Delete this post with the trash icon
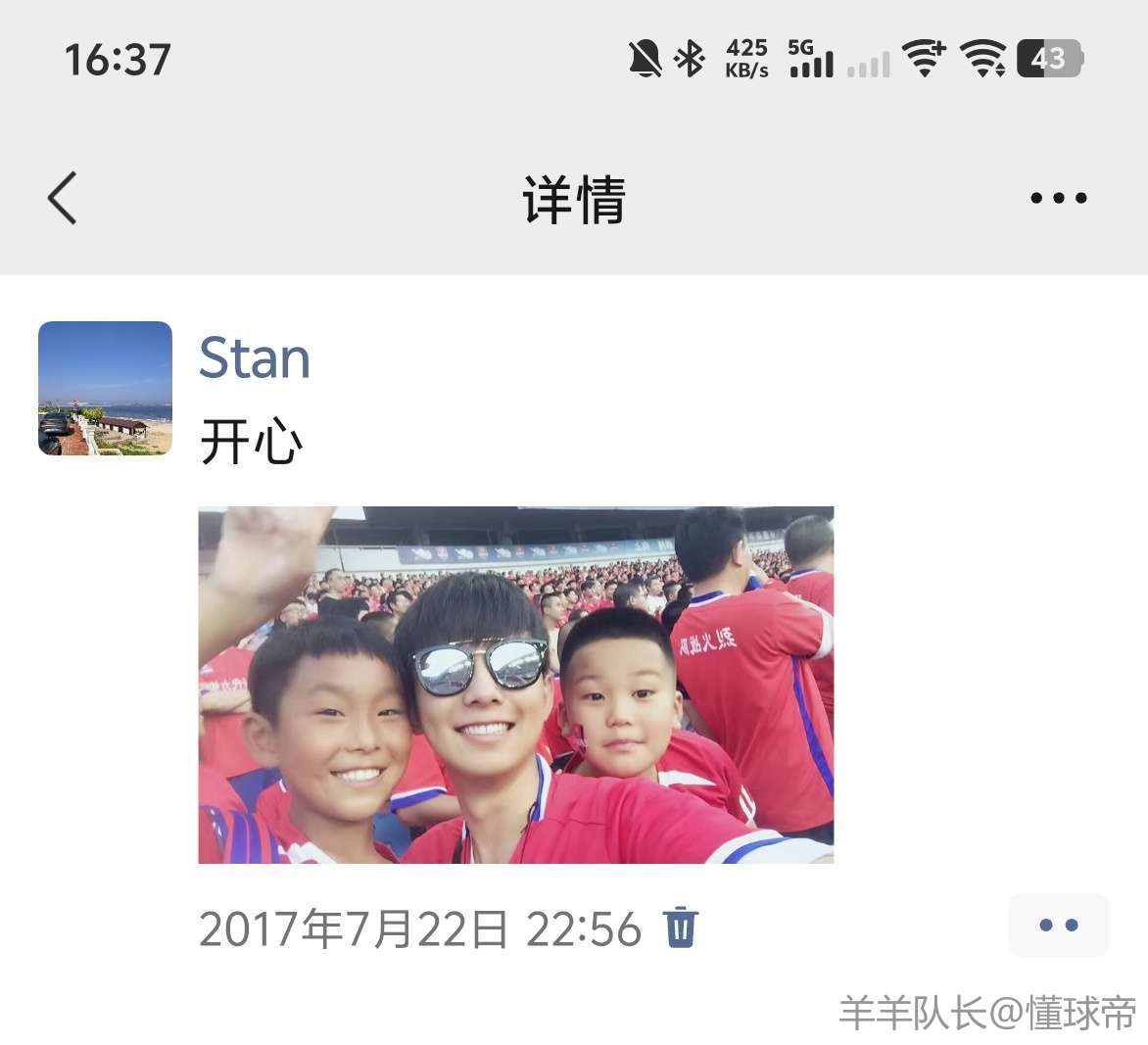The height and width of the screenshot is (1045, 1148). 681,926
